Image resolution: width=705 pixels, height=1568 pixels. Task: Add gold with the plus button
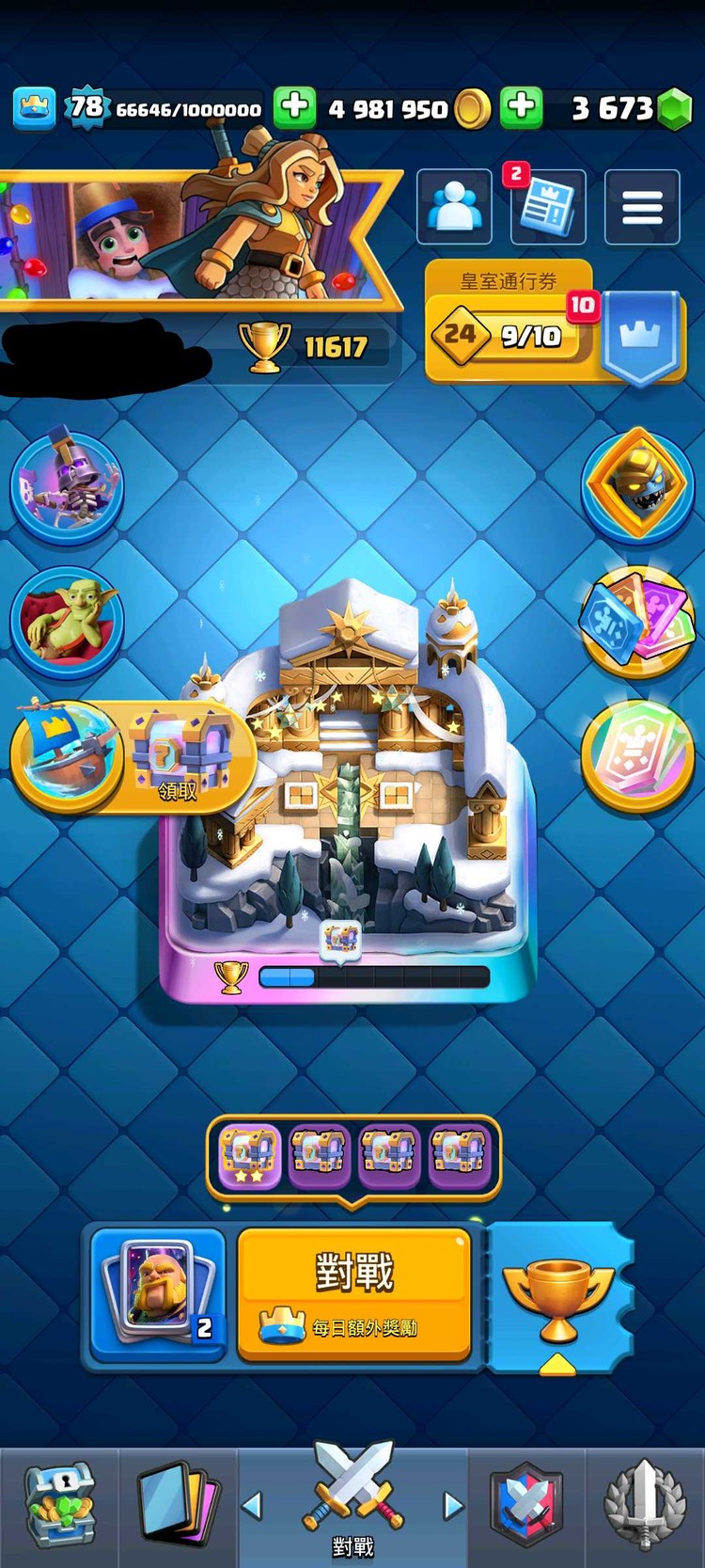coord(294,107)
